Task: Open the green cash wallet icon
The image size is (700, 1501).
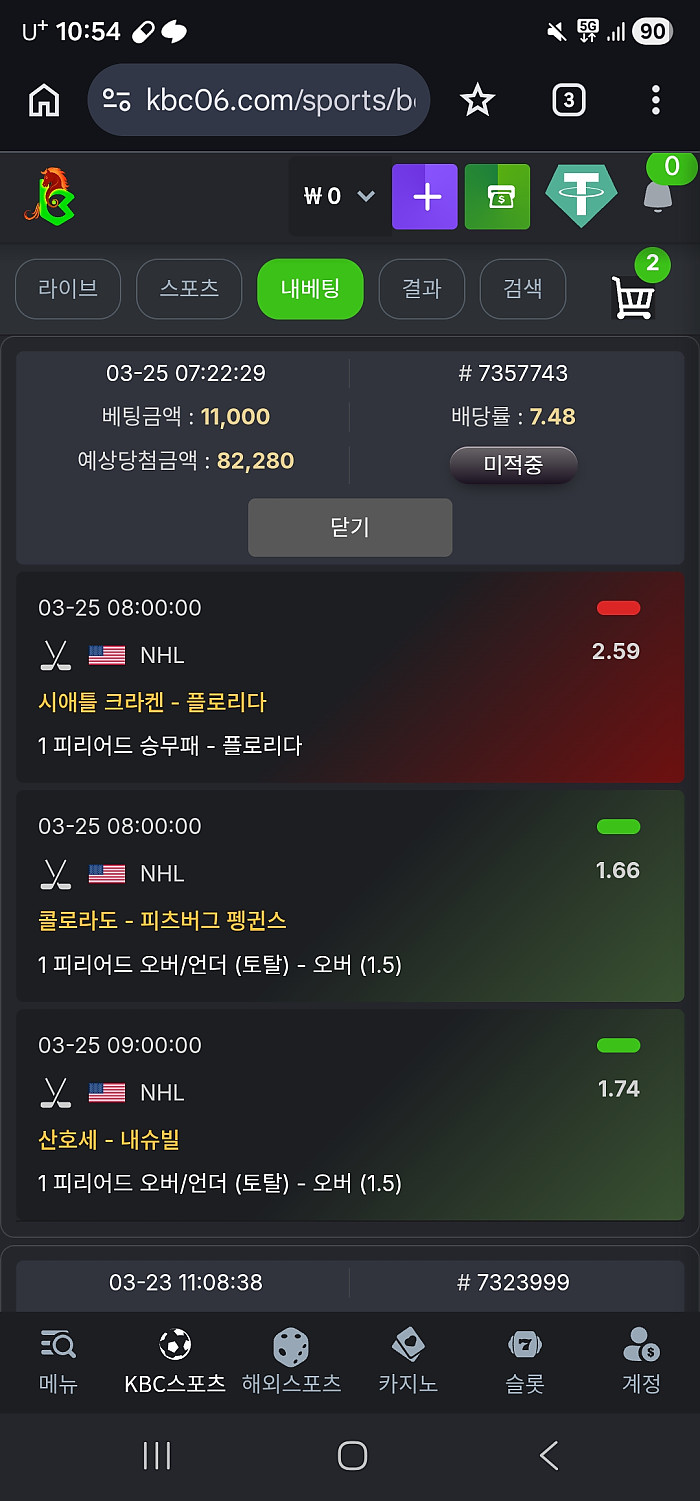Action: tap(497, 197)
